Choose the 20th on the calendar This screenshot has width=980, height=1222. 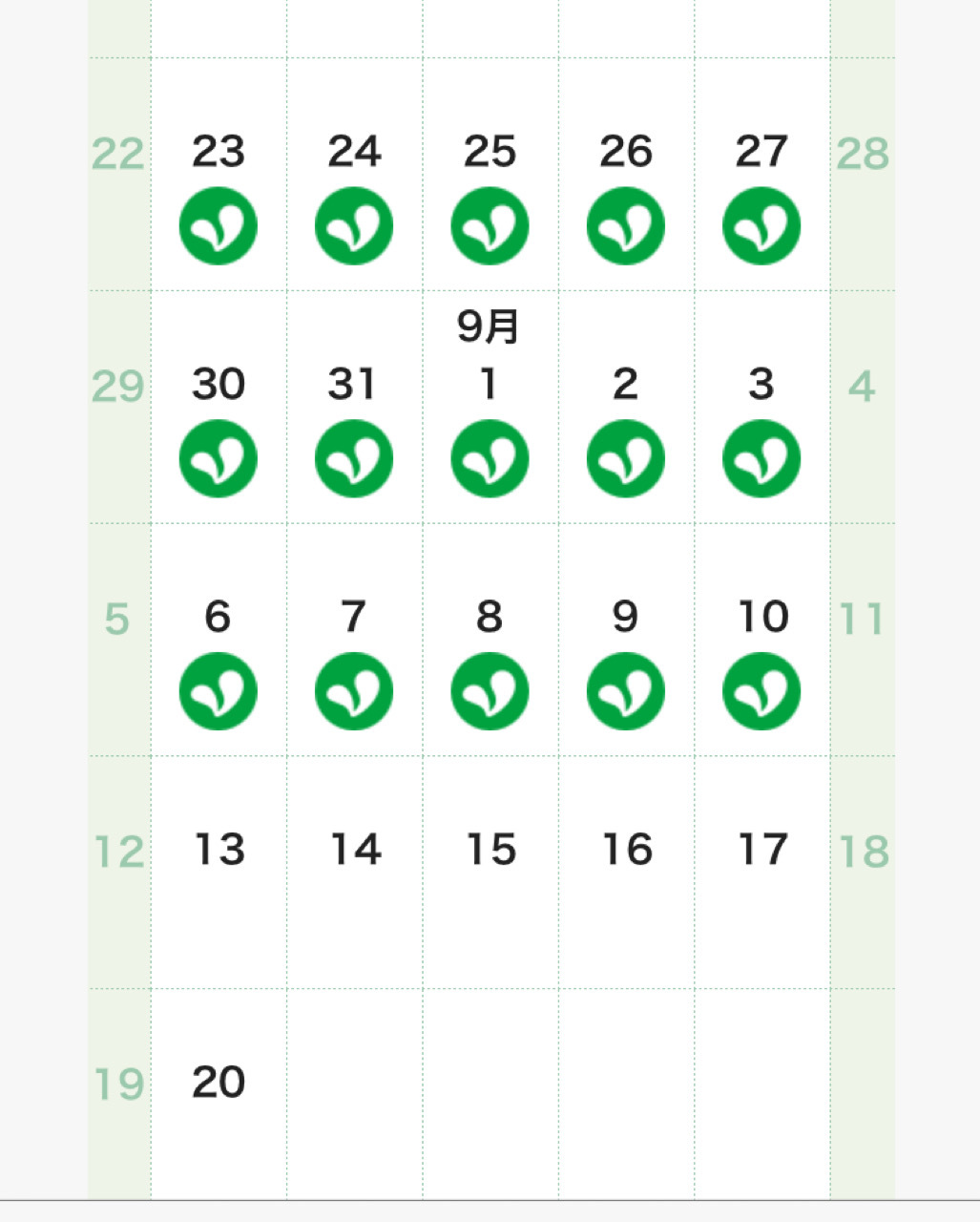(x=219, y=1093)
